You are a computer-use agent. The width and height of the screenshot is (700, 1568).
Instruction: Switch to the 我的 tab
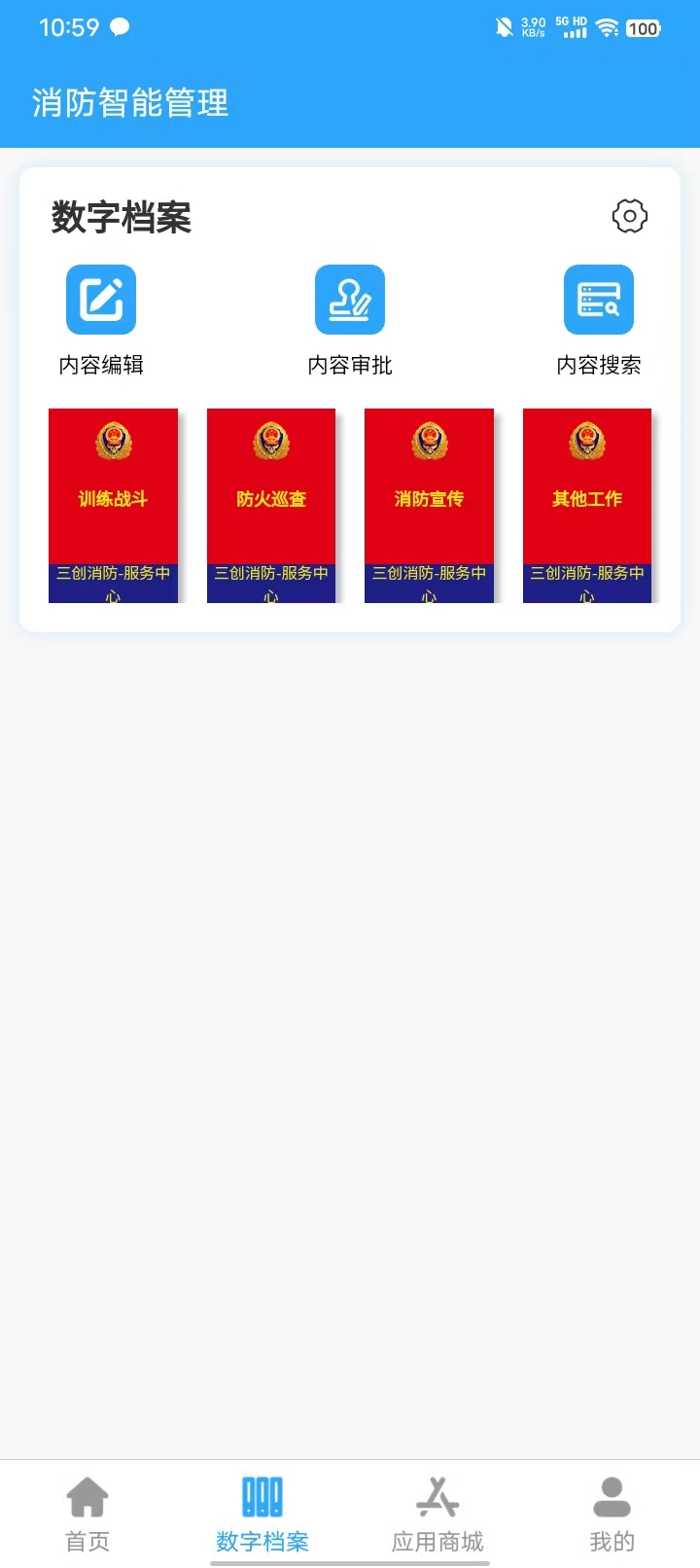[612, 1514]
